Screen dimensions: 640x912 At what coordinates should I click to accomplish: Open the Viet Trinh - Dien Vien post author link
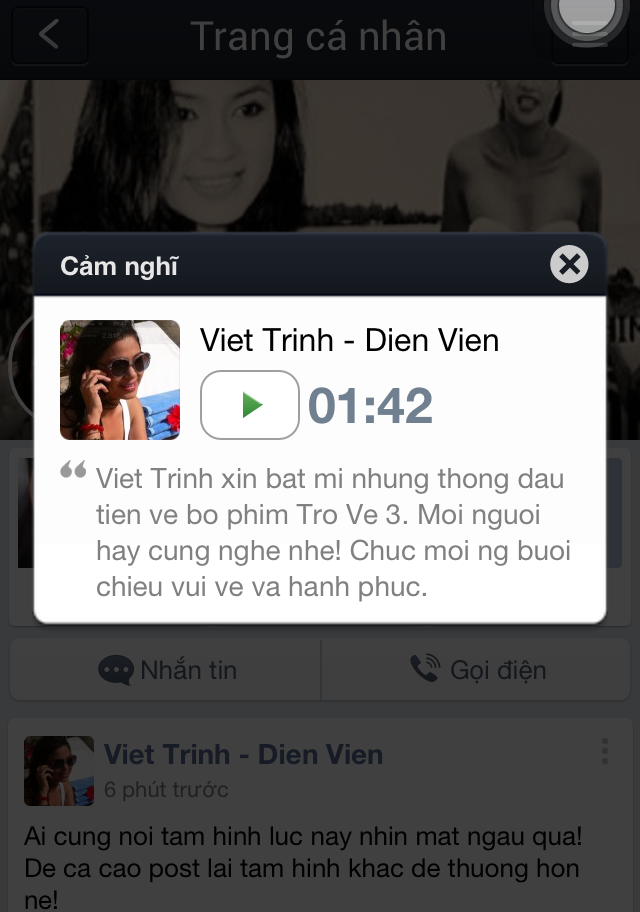(x=243, y=754)
